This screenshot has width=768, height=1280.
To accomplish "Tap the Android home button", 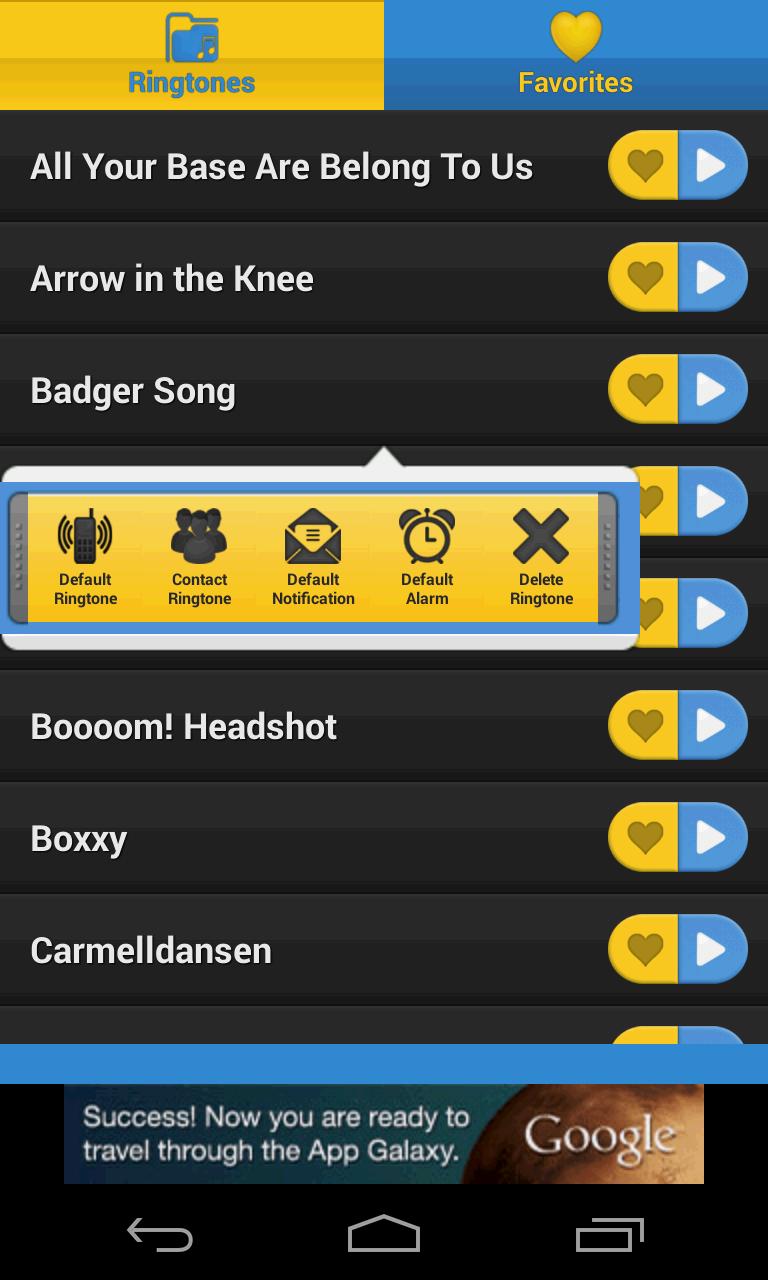I will 384,1236.
